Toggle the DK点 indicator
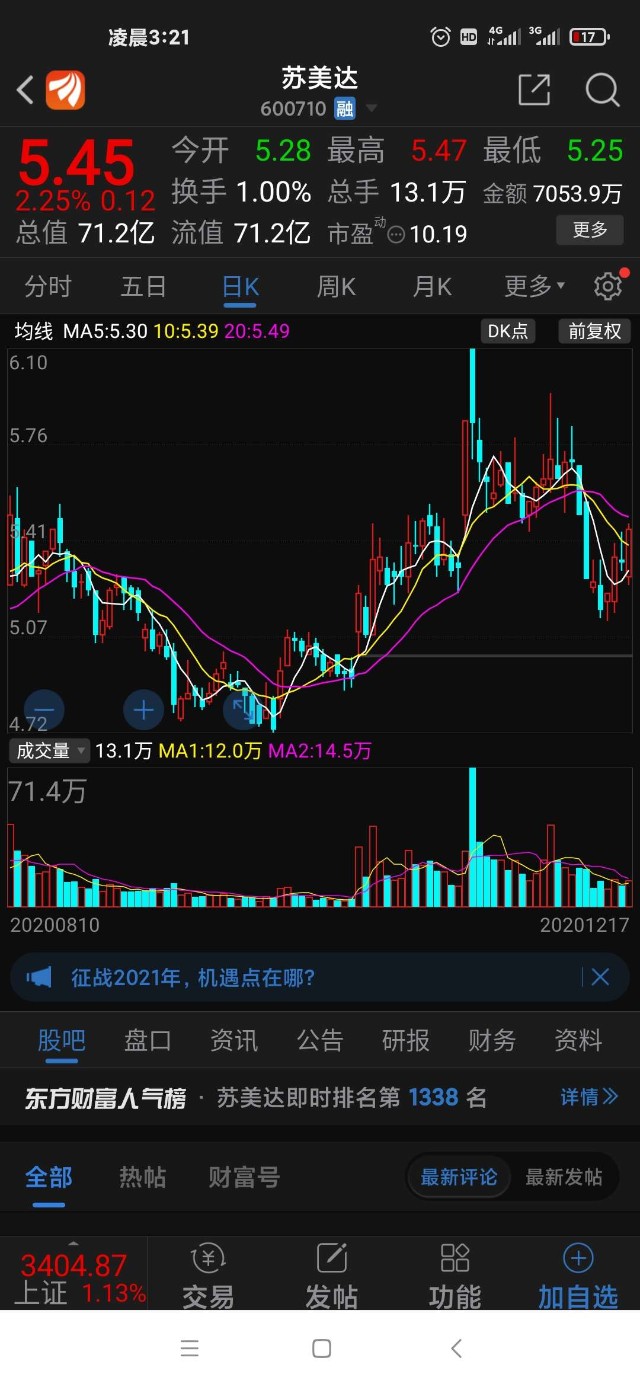This screenshot has width=640, height=1387. [x=508, y=331]
